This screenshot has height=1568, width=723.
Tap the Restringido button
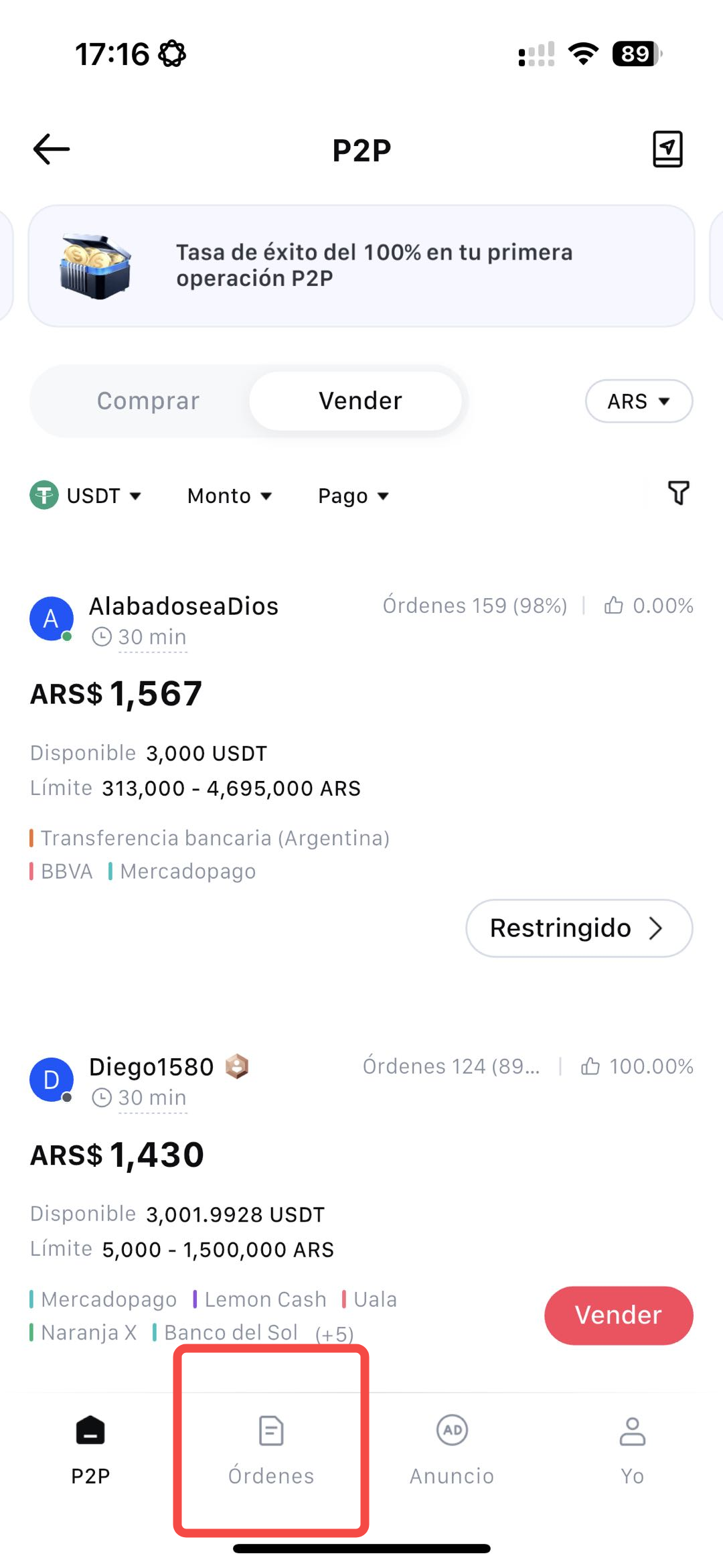click(578, 928)
